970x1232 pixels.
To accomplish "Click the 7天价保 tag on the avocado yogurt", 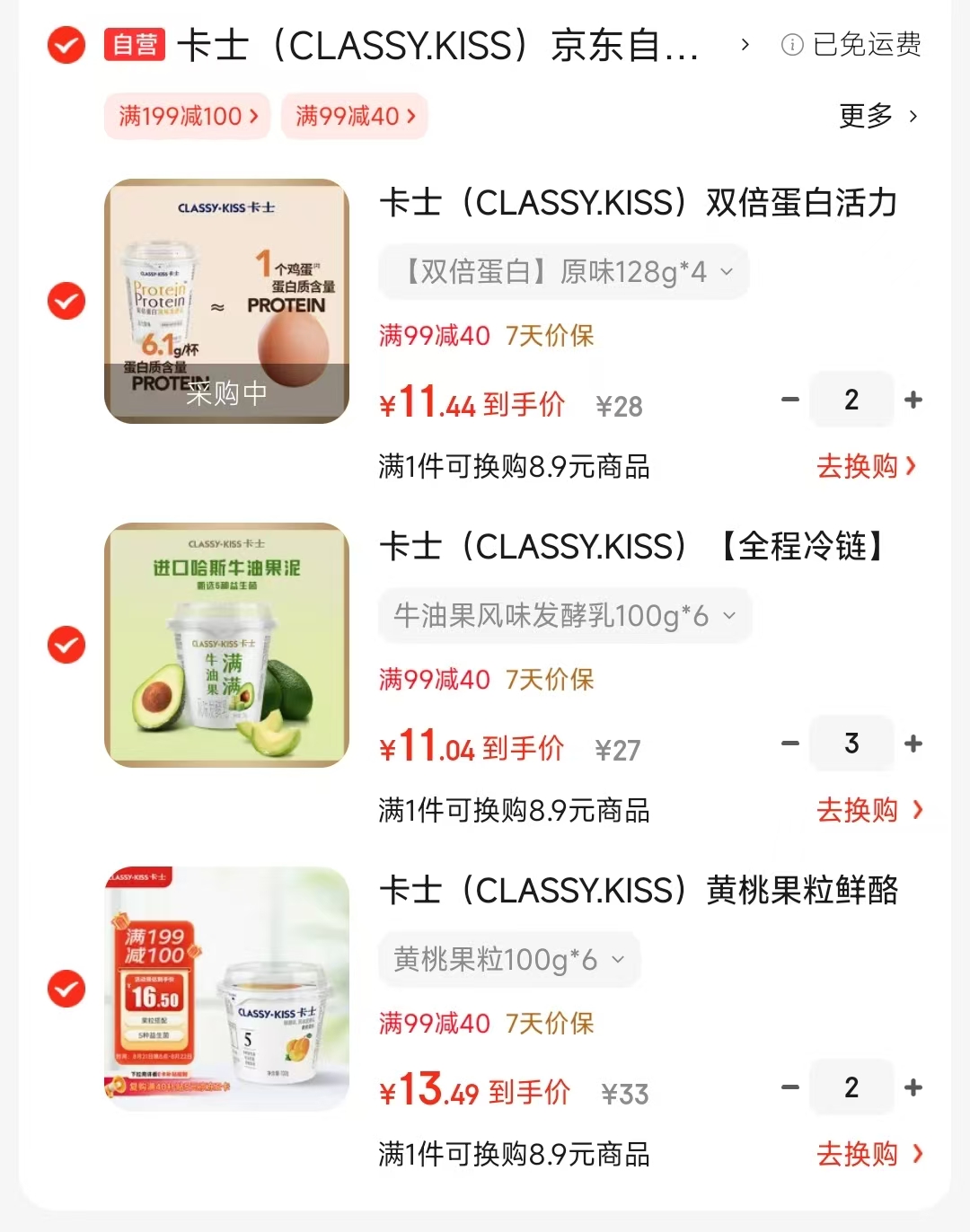I will click(551, 680).
